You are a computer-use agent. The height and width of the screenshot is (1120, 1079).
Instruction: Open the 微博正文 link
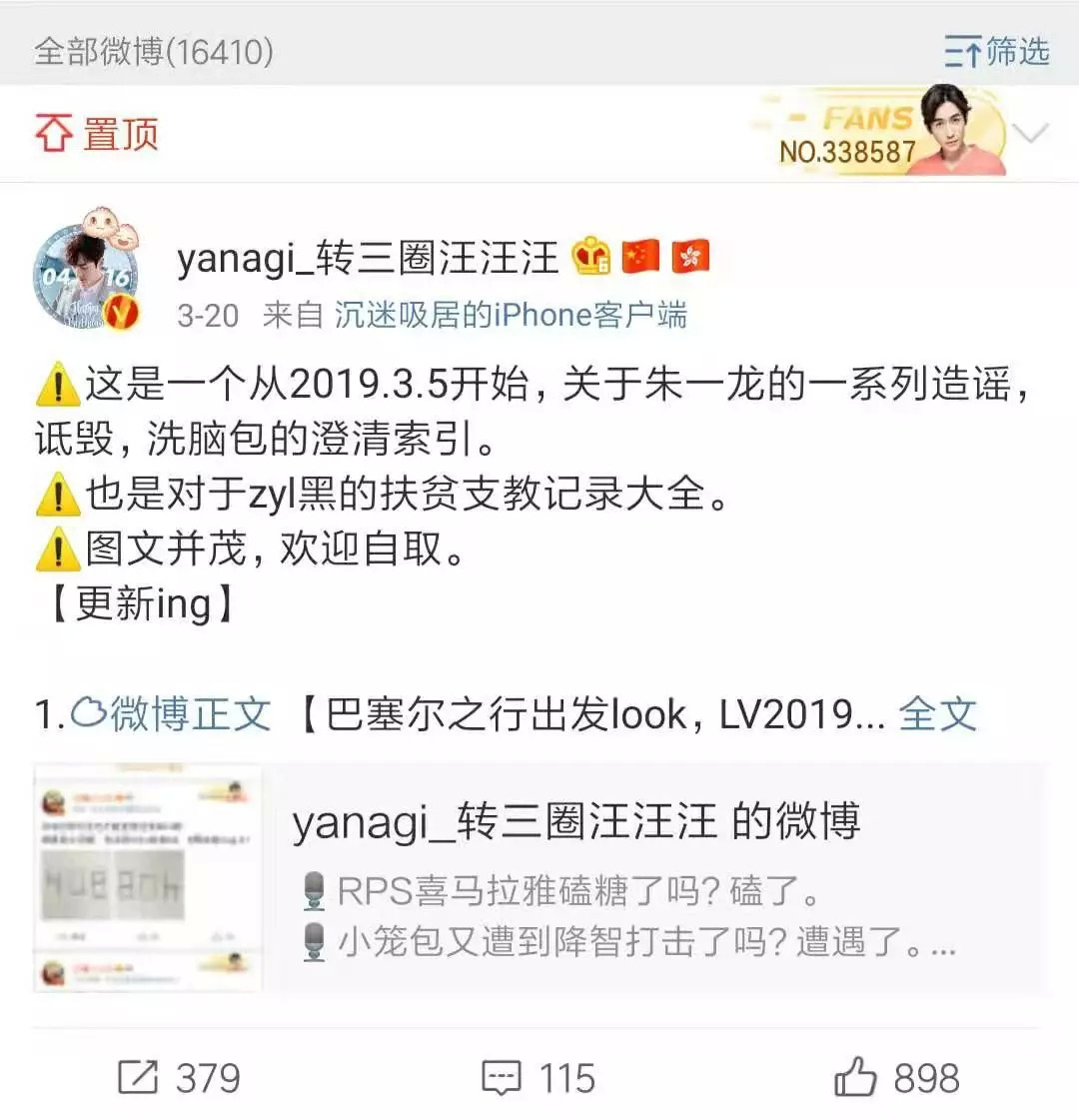click(172, 714)
